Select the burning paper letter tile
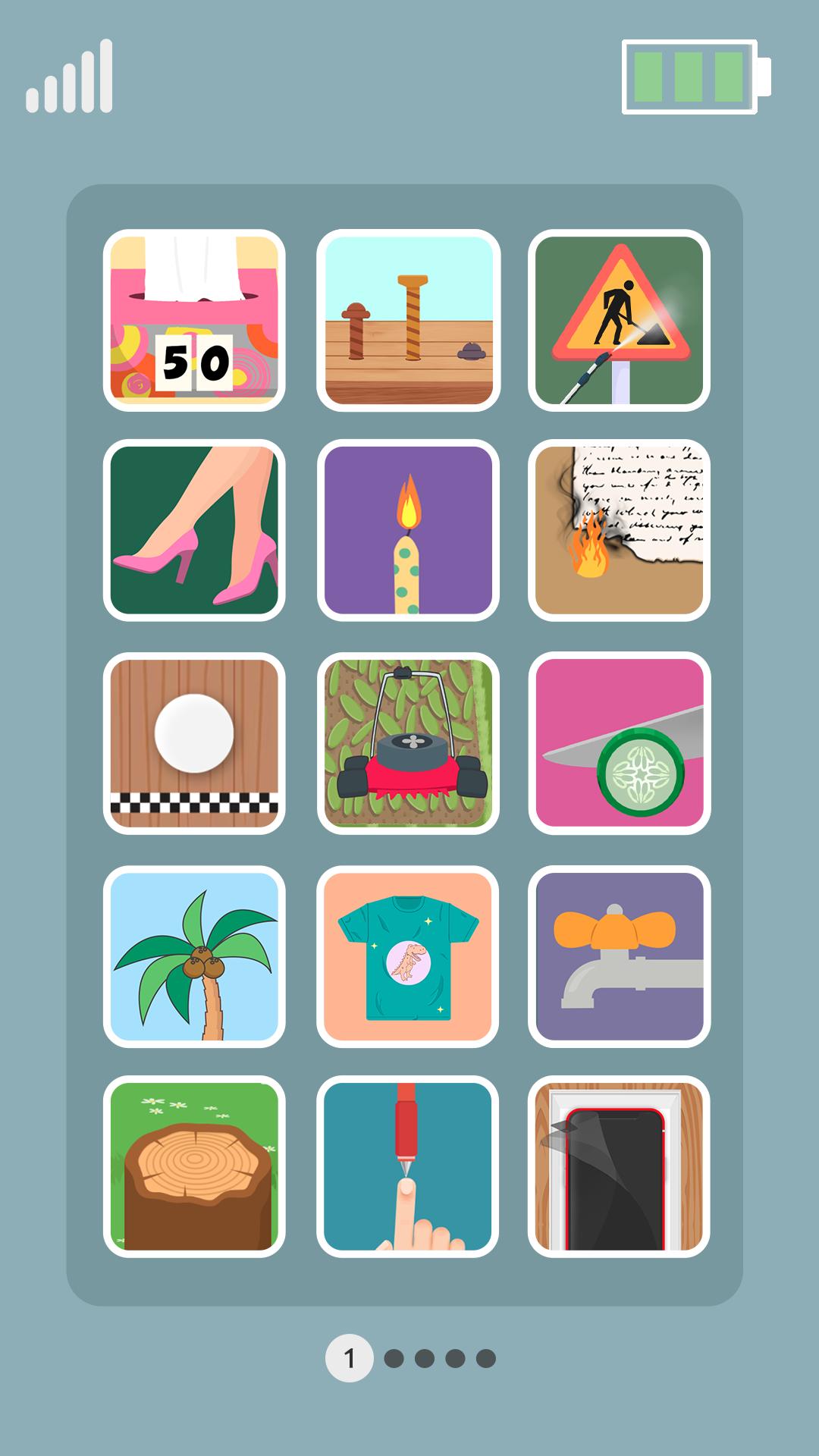This screenshot has height=1456, width=819. 619,530
